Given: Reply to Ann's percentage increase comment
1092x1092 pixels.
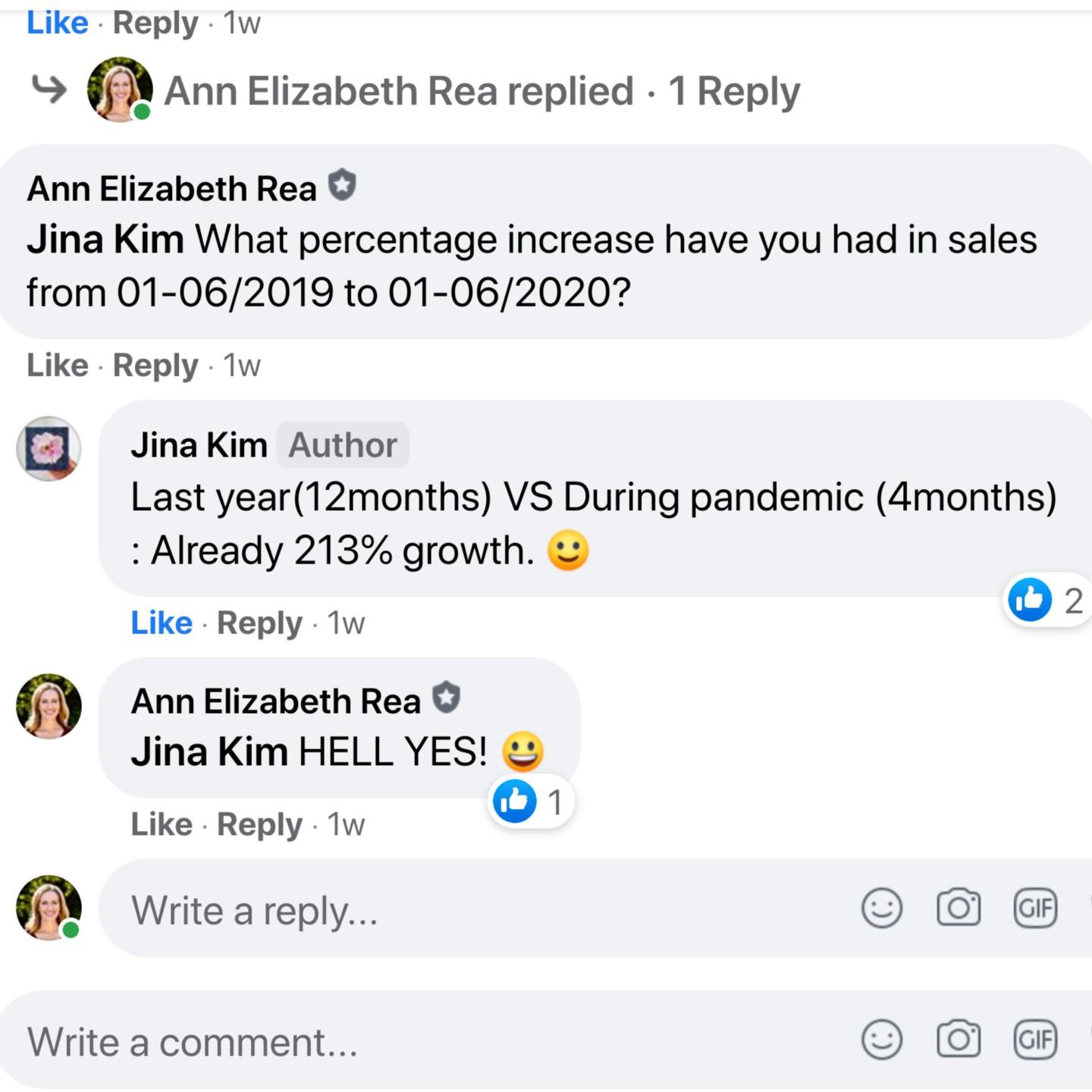Looking at the screenshot, I should [155, 366].
